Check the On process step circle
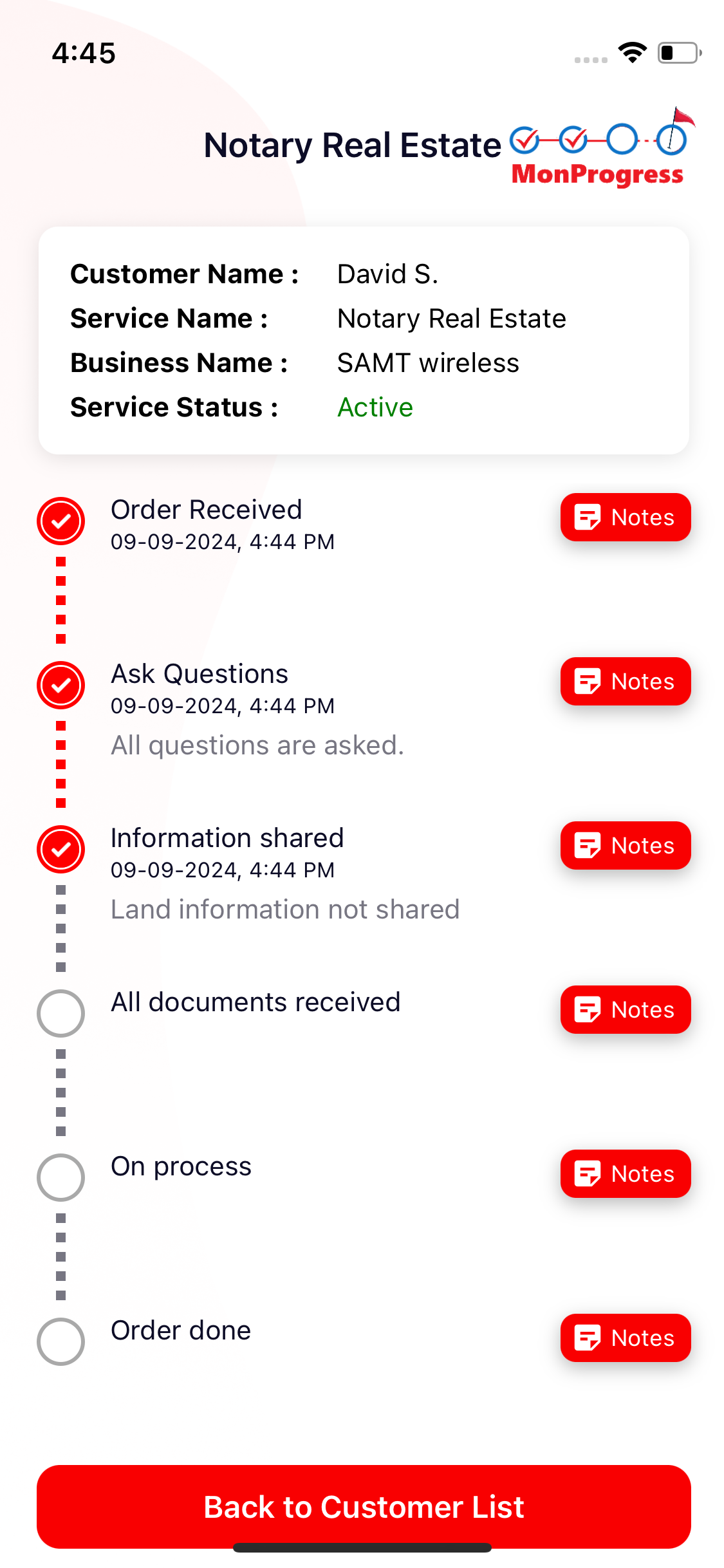Viewport: 724px width, 1568px height. click(x=61, y=1177)
